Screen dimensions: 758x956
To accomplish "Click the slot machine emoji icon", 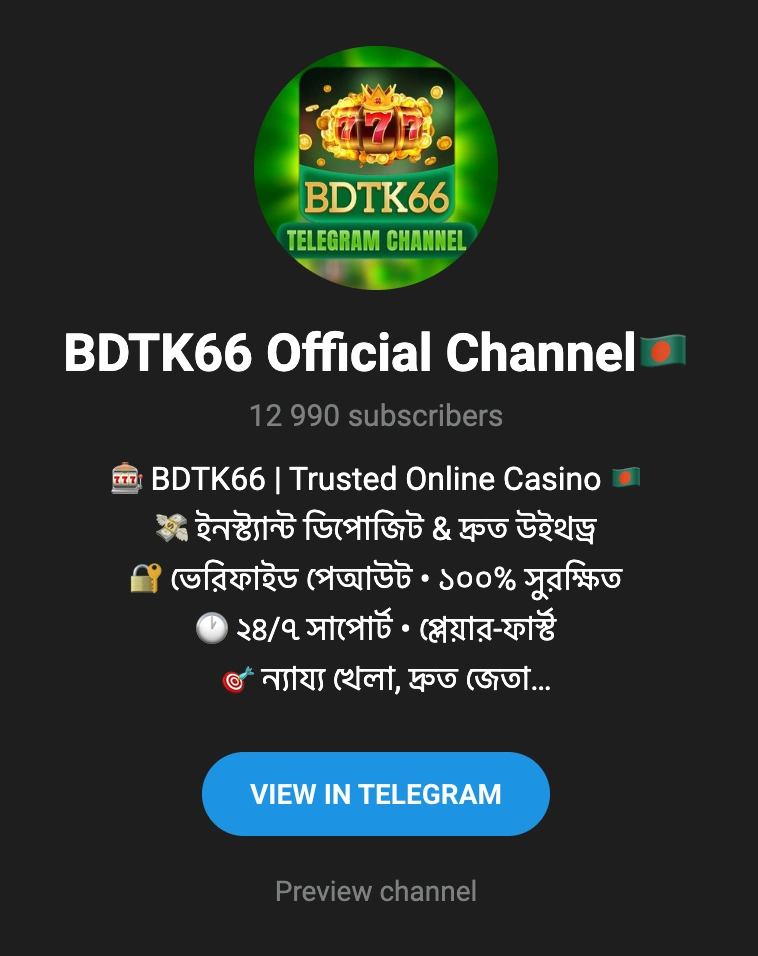I will tap(127, 478).
